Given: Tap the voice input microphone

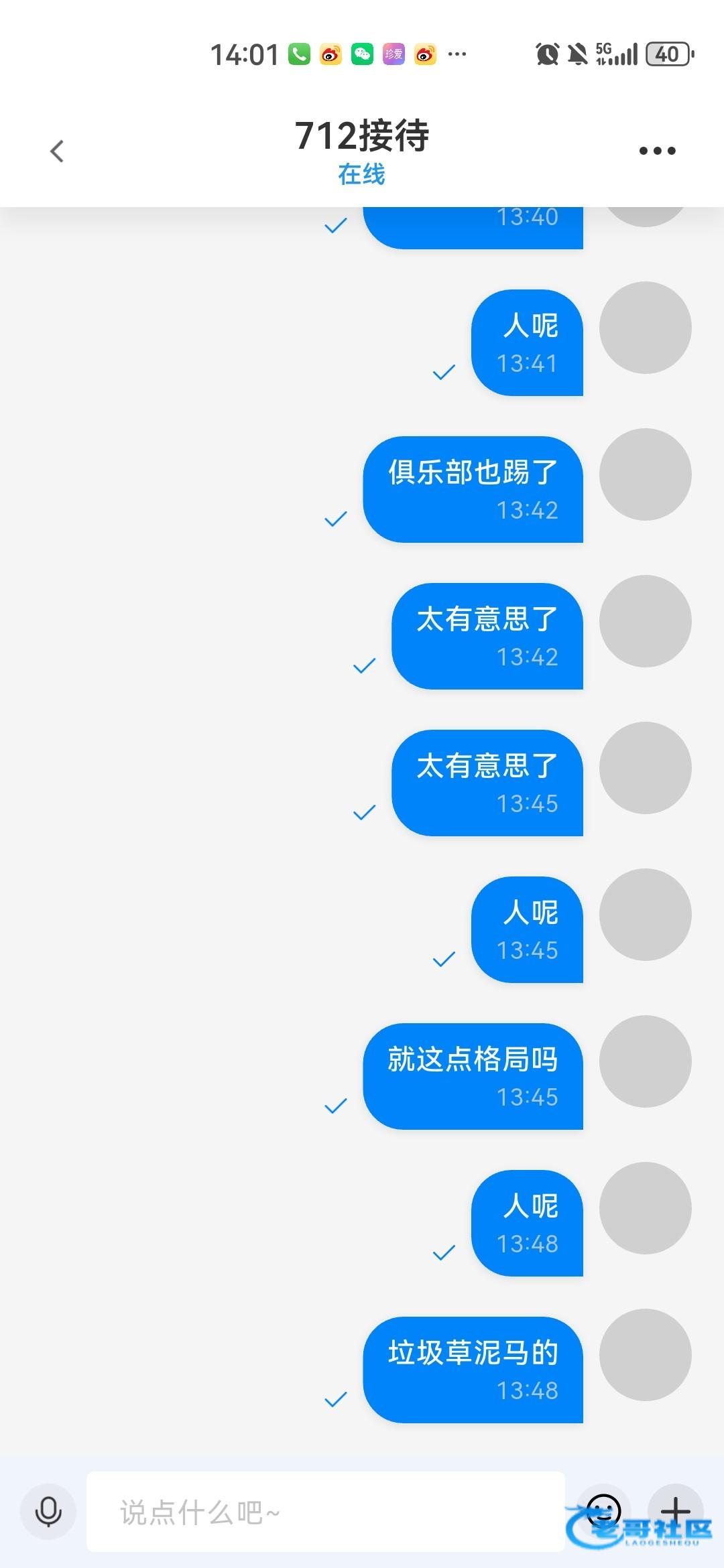Looking at the screenshot, I should (x=48, y=1512).
